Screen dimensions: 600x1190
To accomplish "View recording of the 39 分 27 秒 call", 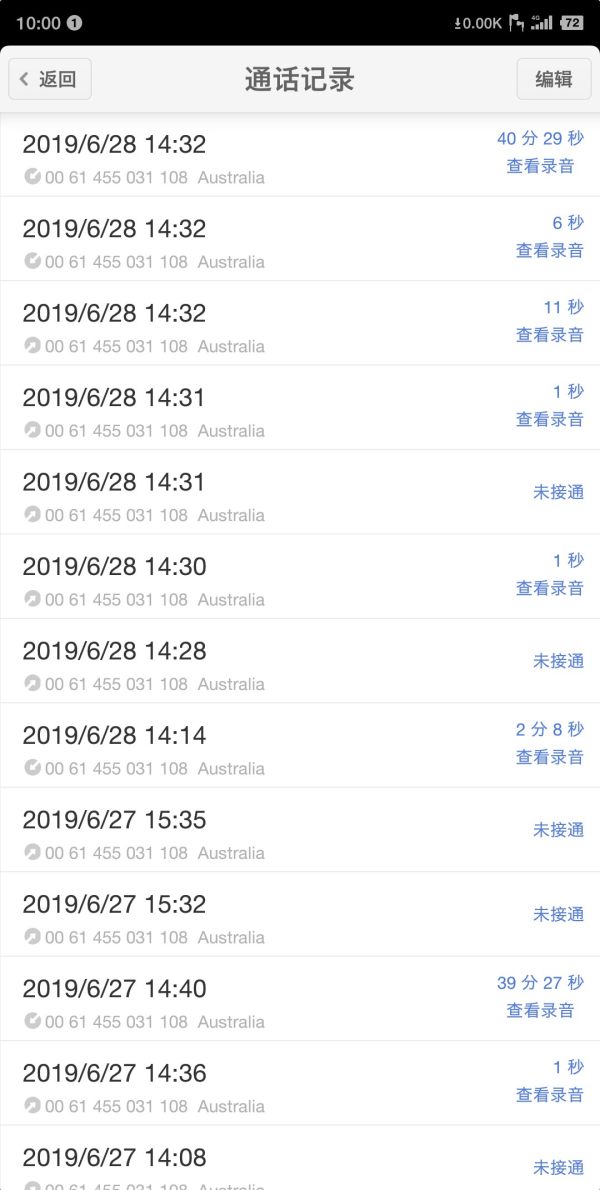I will click(540, 1011).
